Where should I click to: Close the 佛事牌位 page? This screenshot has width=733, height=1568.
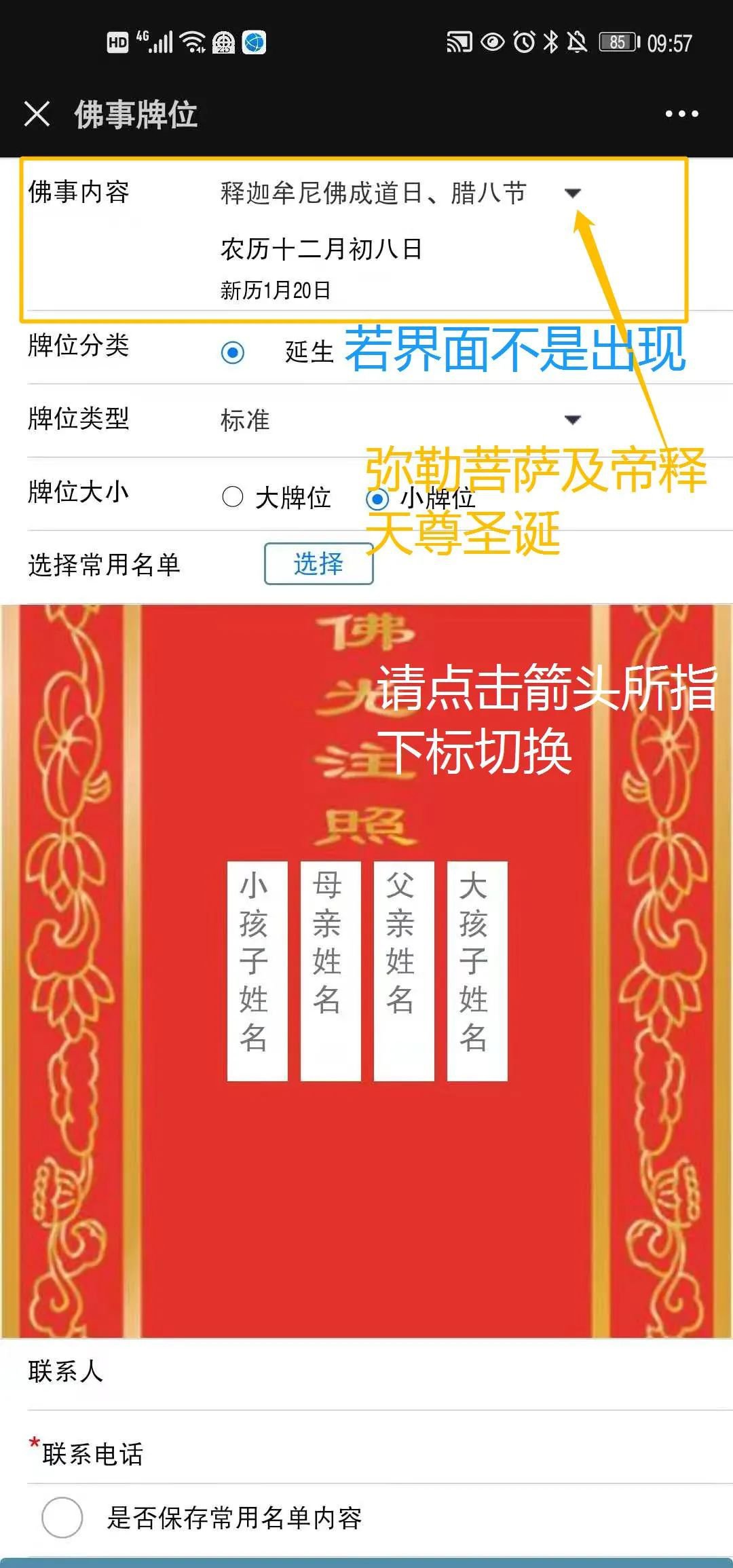37,114
